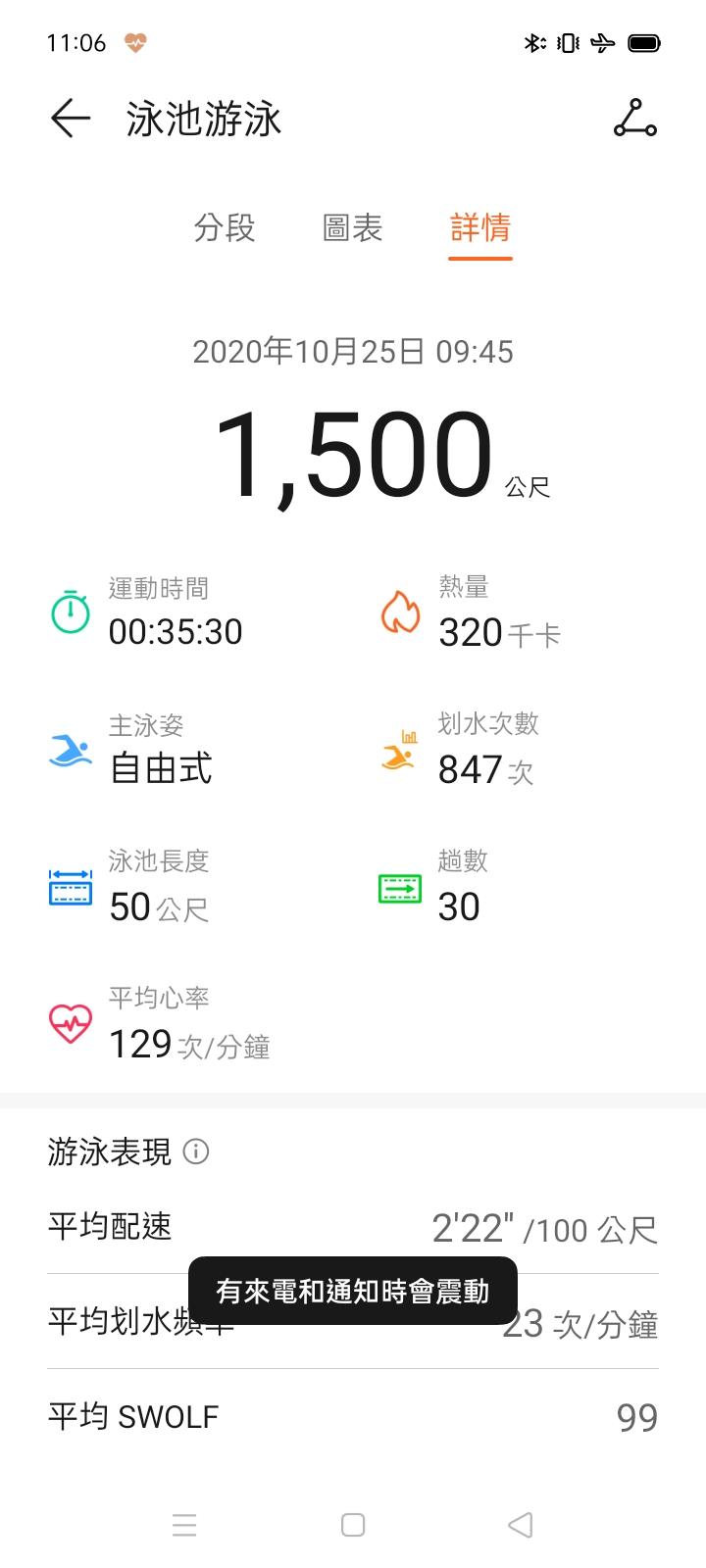Select the 詳情 tab
Image resolution: width=706 pixels, height=1568 pixels.
tap(480, 228)
